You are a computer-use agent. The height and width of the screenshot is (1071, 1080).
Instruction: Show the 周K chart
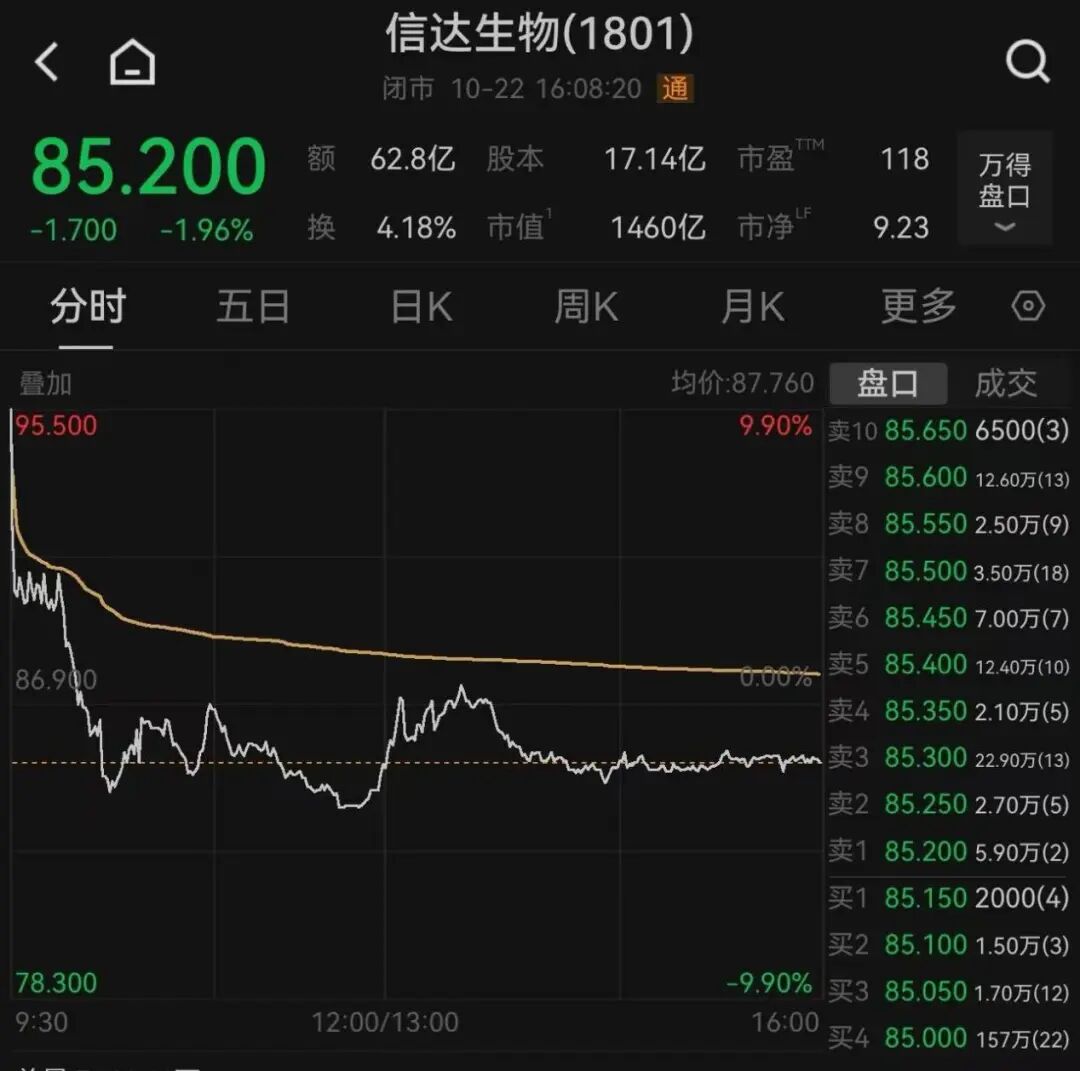[x=586, y=307]
